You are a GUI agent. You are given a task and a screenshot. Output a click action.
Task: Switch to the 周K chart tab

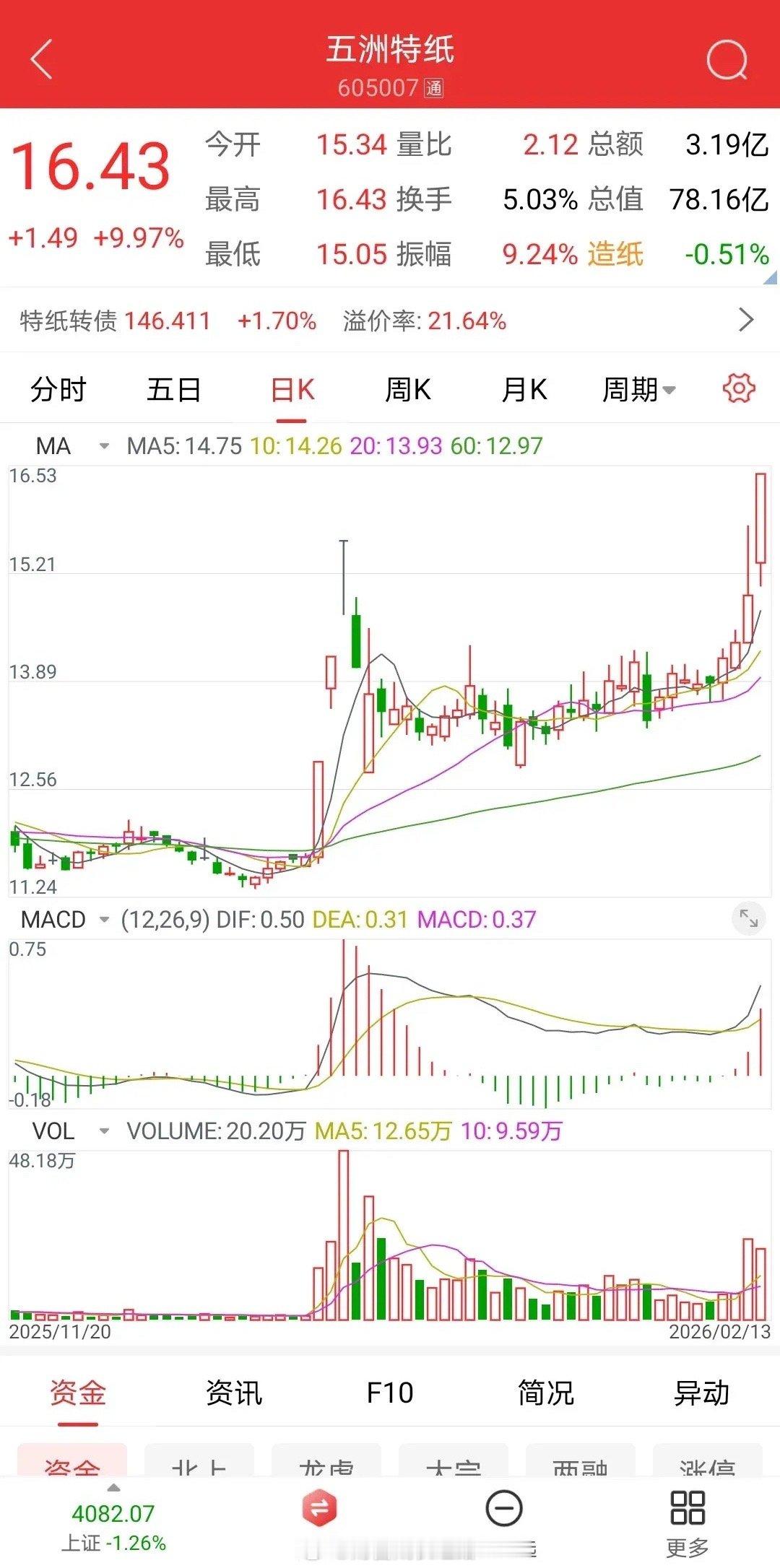[408, 391]
